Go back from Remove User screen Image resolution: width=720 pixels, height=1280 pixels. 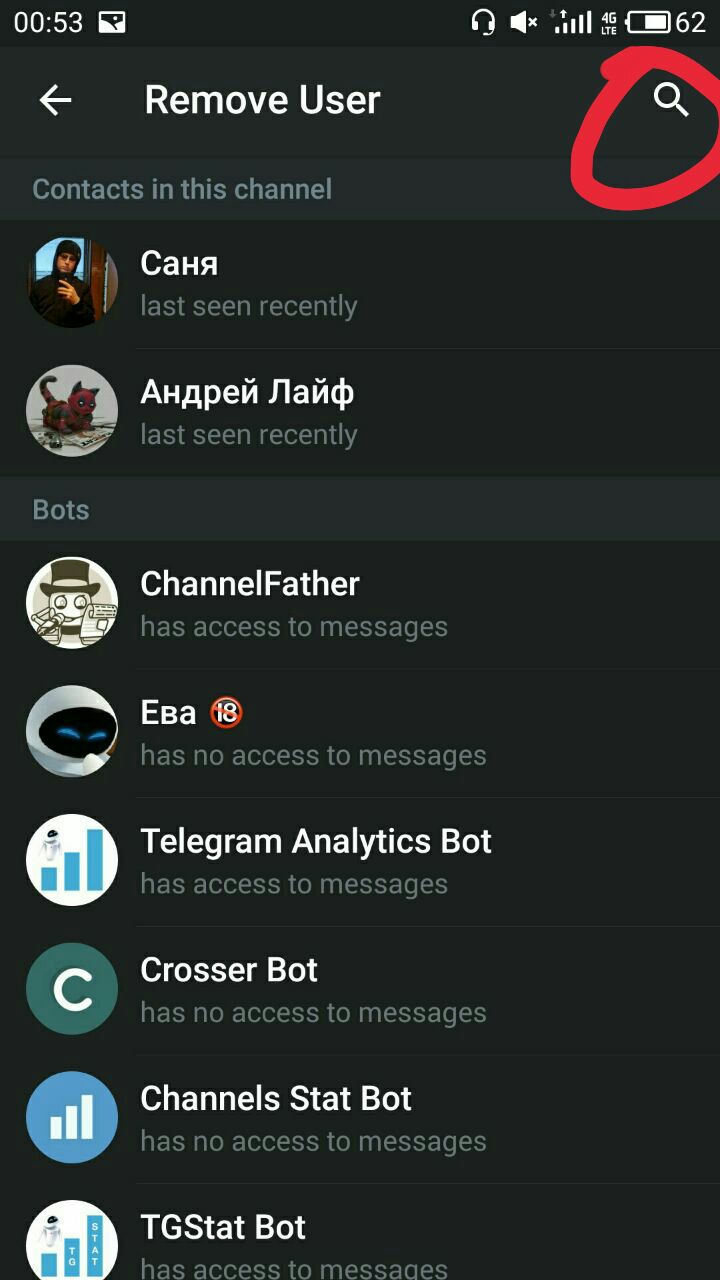click(55, 100)
